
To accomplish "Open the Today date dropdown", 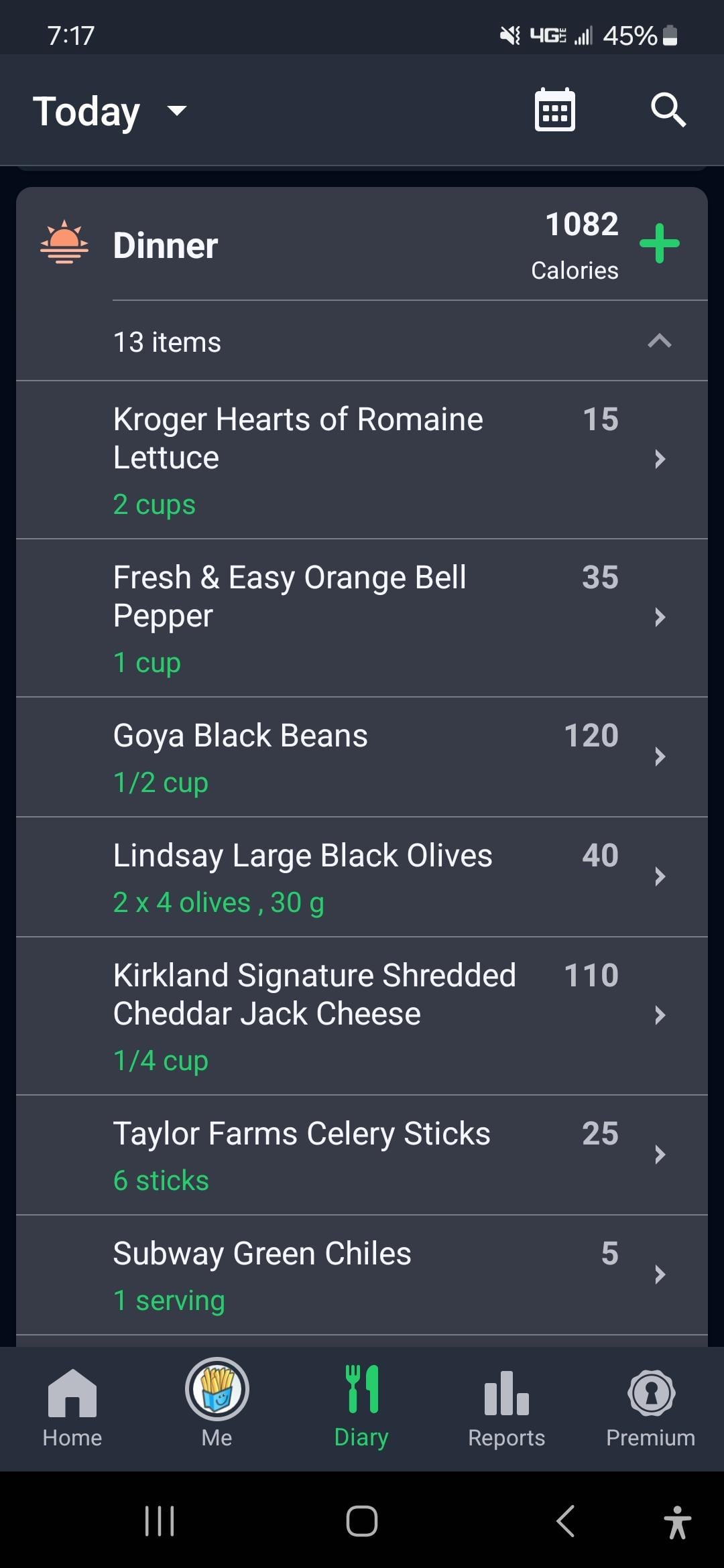I will [x=110, y=111].
